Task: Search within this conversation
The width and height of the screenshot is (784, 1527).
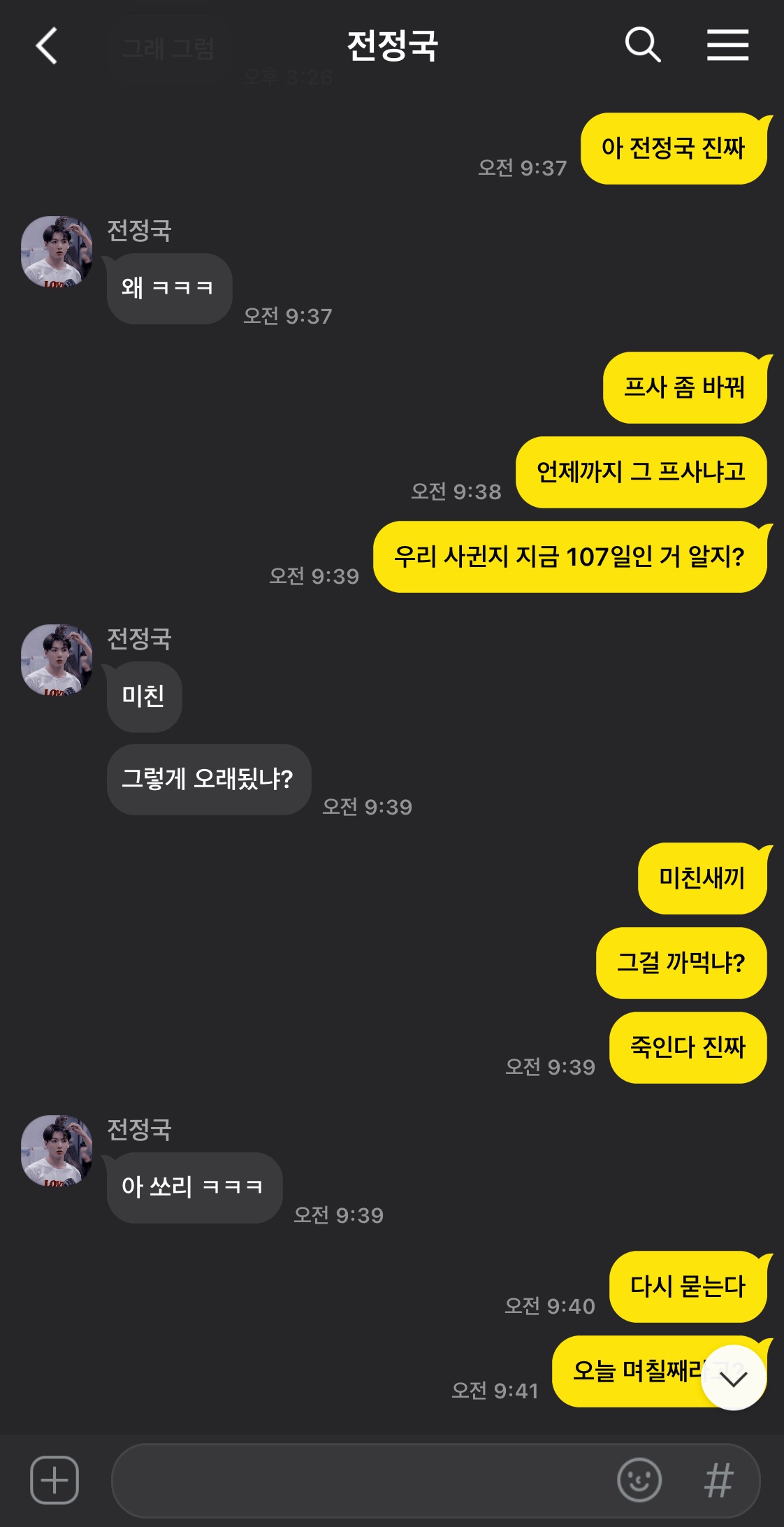Action: tap(643, 45)
